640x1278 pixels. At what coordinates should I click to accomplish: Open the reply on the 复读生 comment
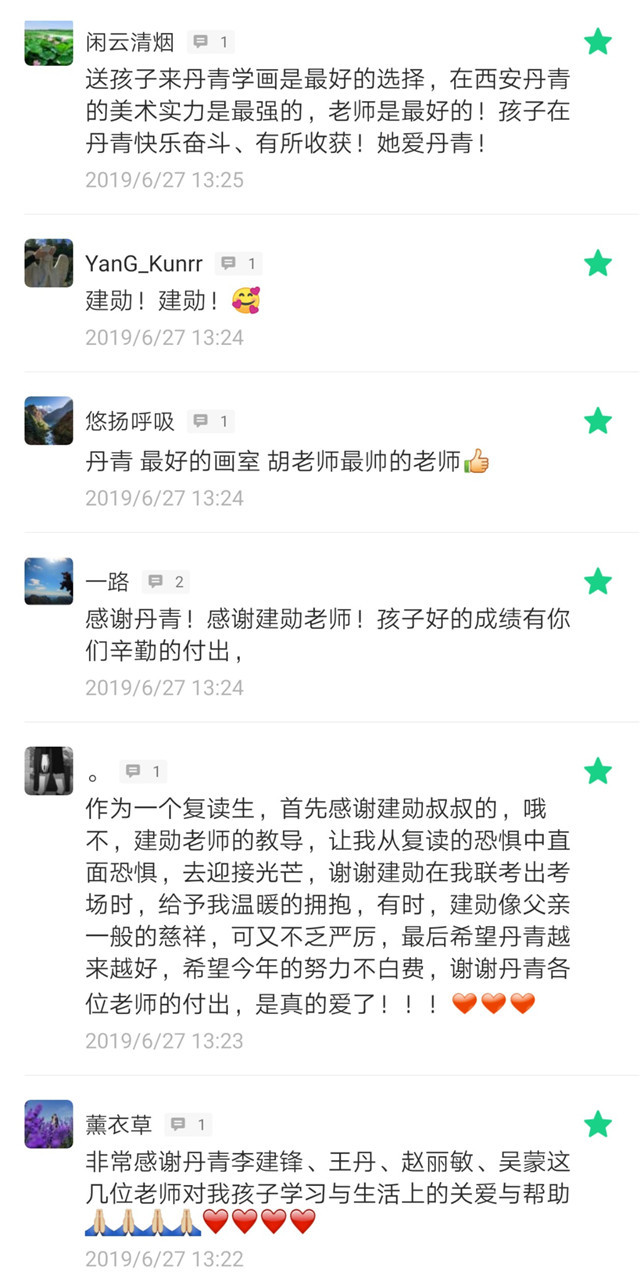click(x=143, y=772)
